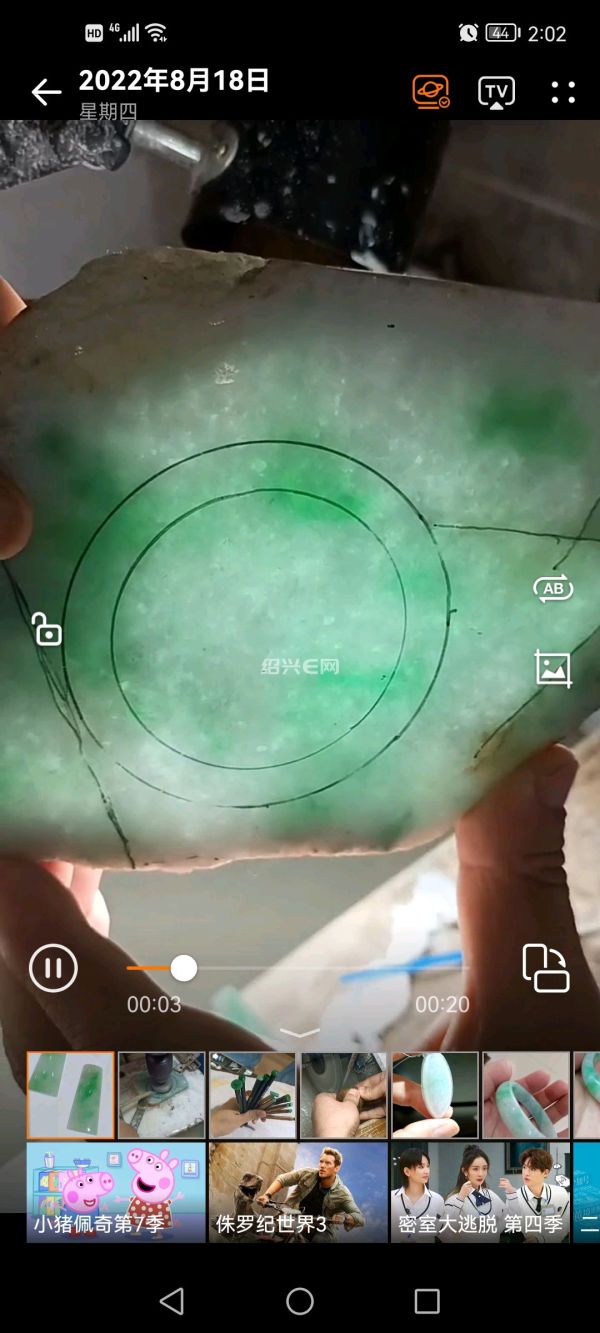Open the system recent apps view

coord(427,1300)
